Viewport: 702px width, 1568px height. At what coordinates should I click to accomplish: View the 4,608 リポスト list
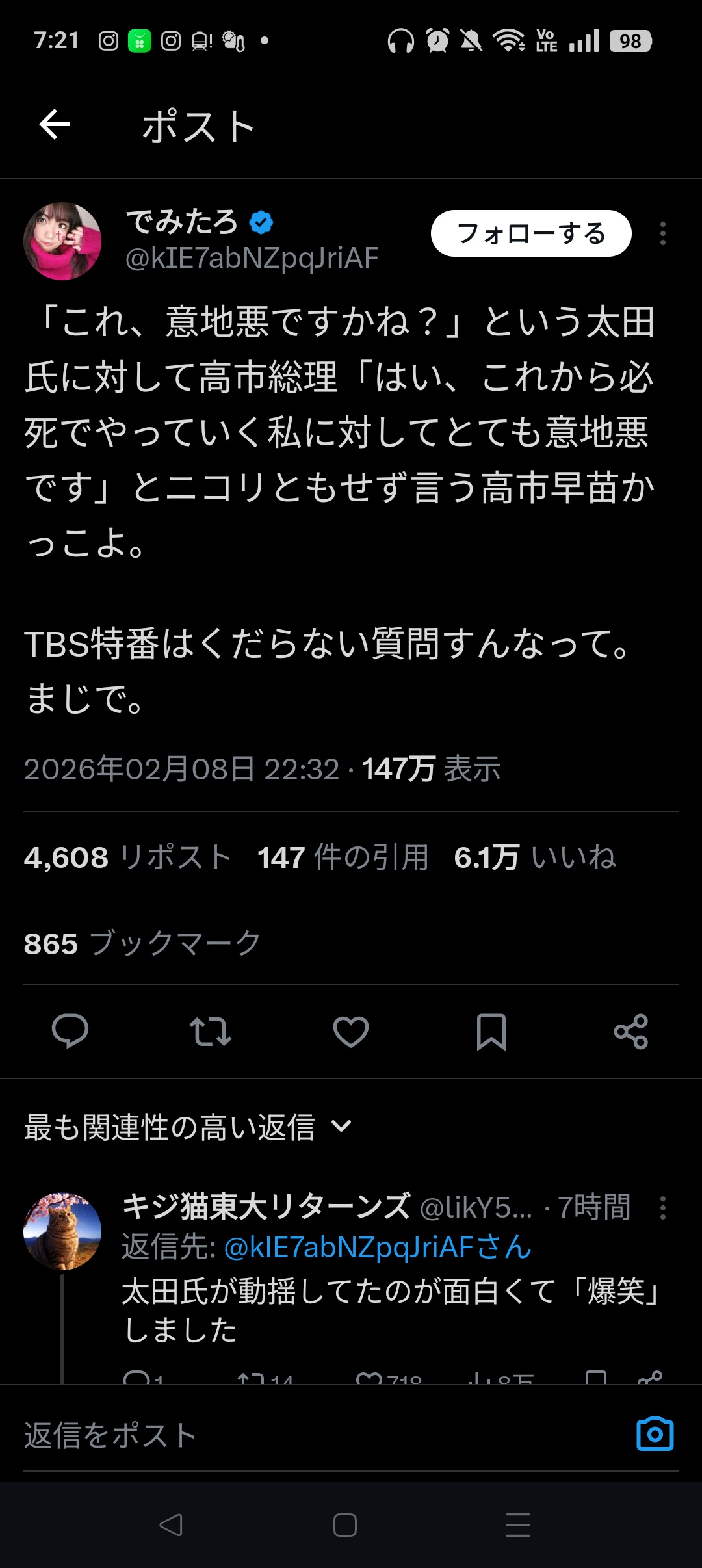point(127,857)
